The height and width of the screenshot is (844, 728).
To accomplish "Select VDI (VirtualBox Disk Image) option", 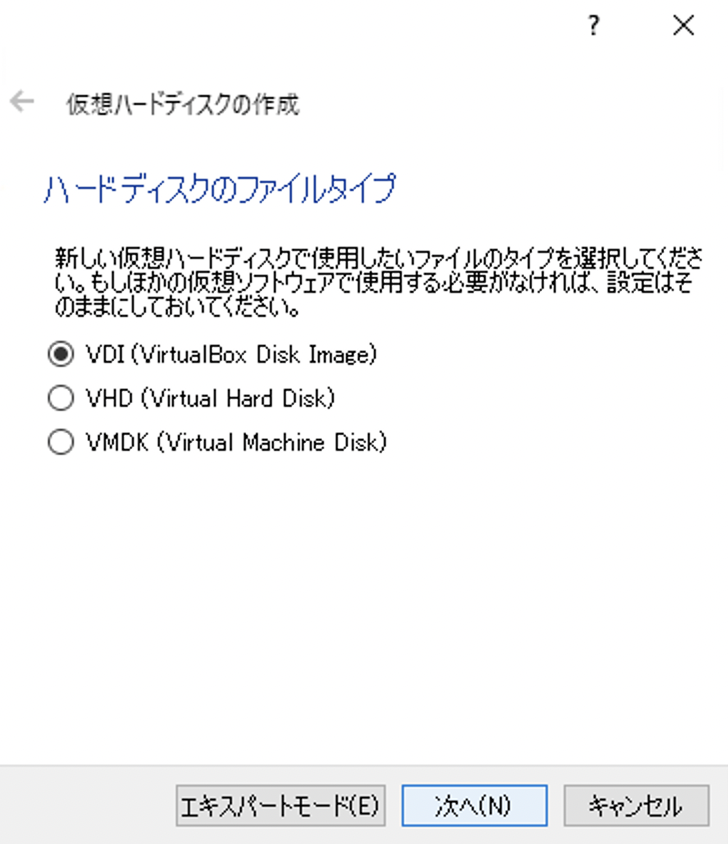I will coord(61,354).
